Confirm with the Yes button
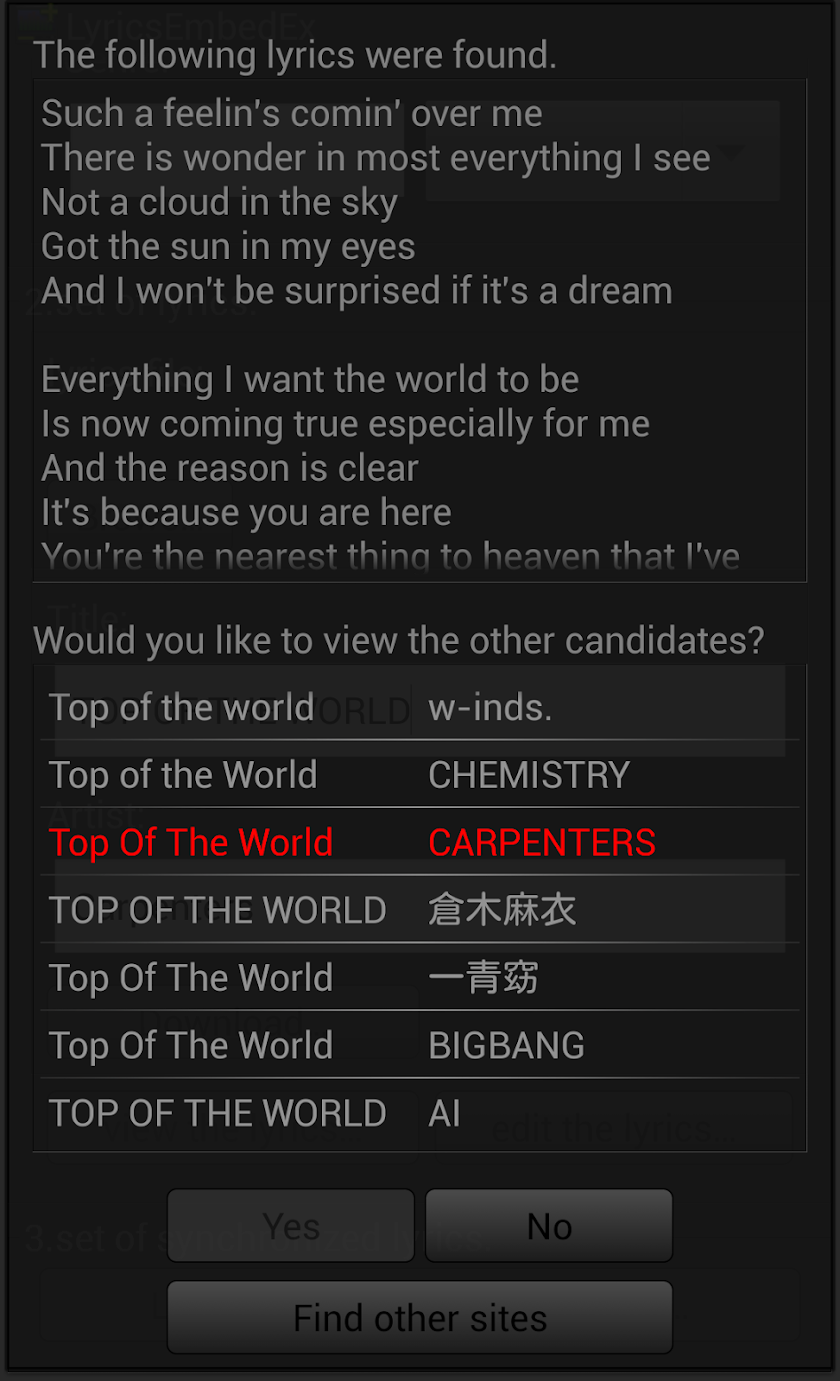The width and height of the screenshot is (840, 1381). tap(291, 1226)
